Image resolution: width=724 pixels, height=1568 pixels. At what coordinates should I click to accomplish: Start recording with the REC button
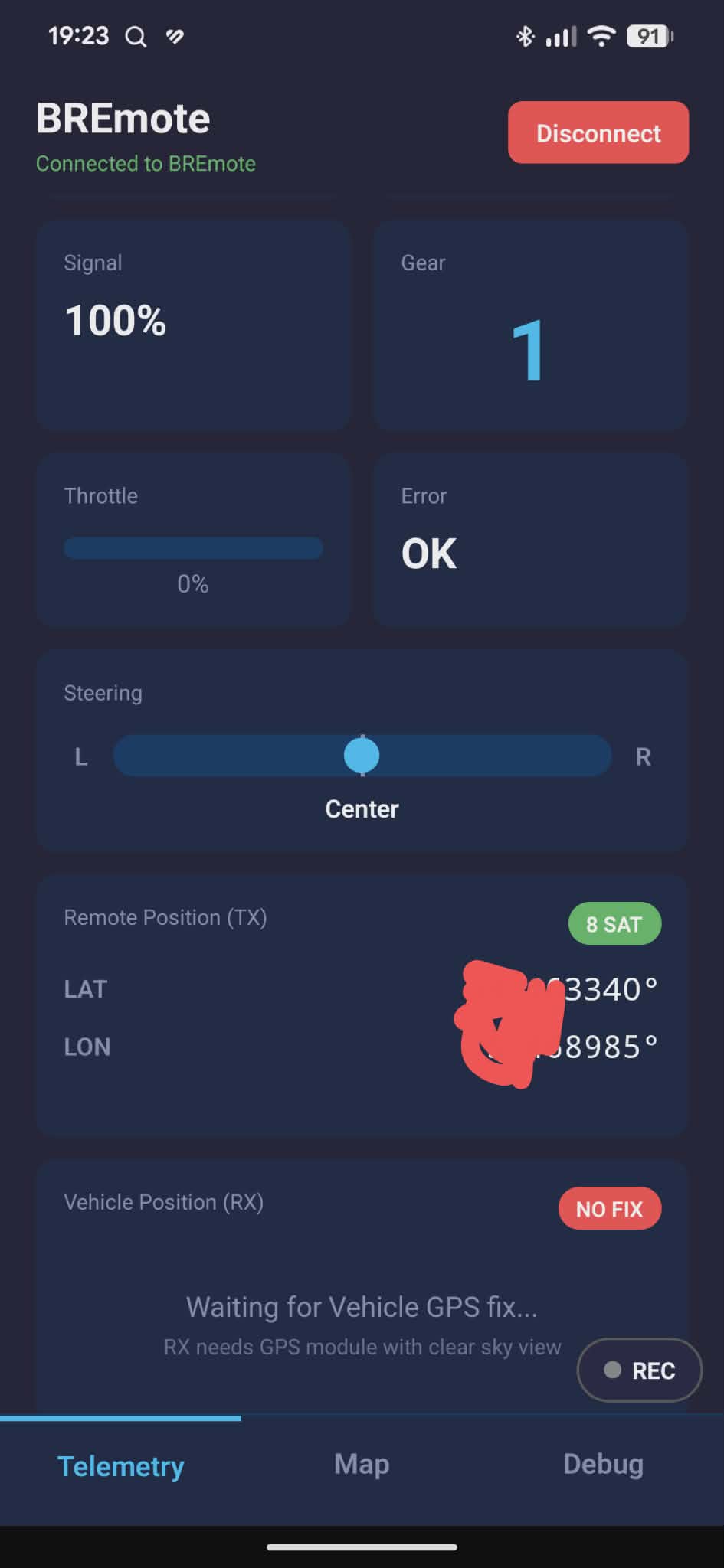point(639,1370)
